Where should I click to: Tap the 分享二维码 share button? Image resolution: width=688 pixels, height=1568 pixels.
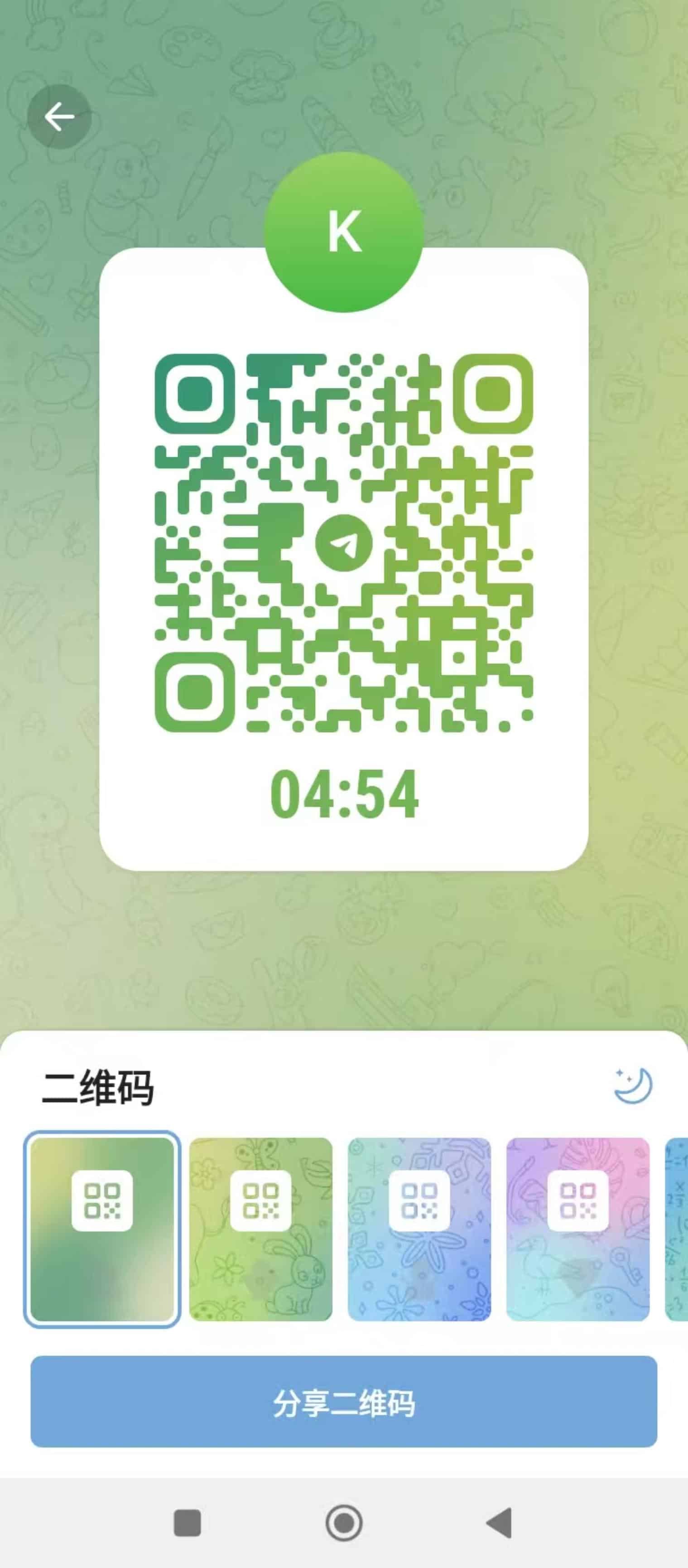[x=344, y=1401]
